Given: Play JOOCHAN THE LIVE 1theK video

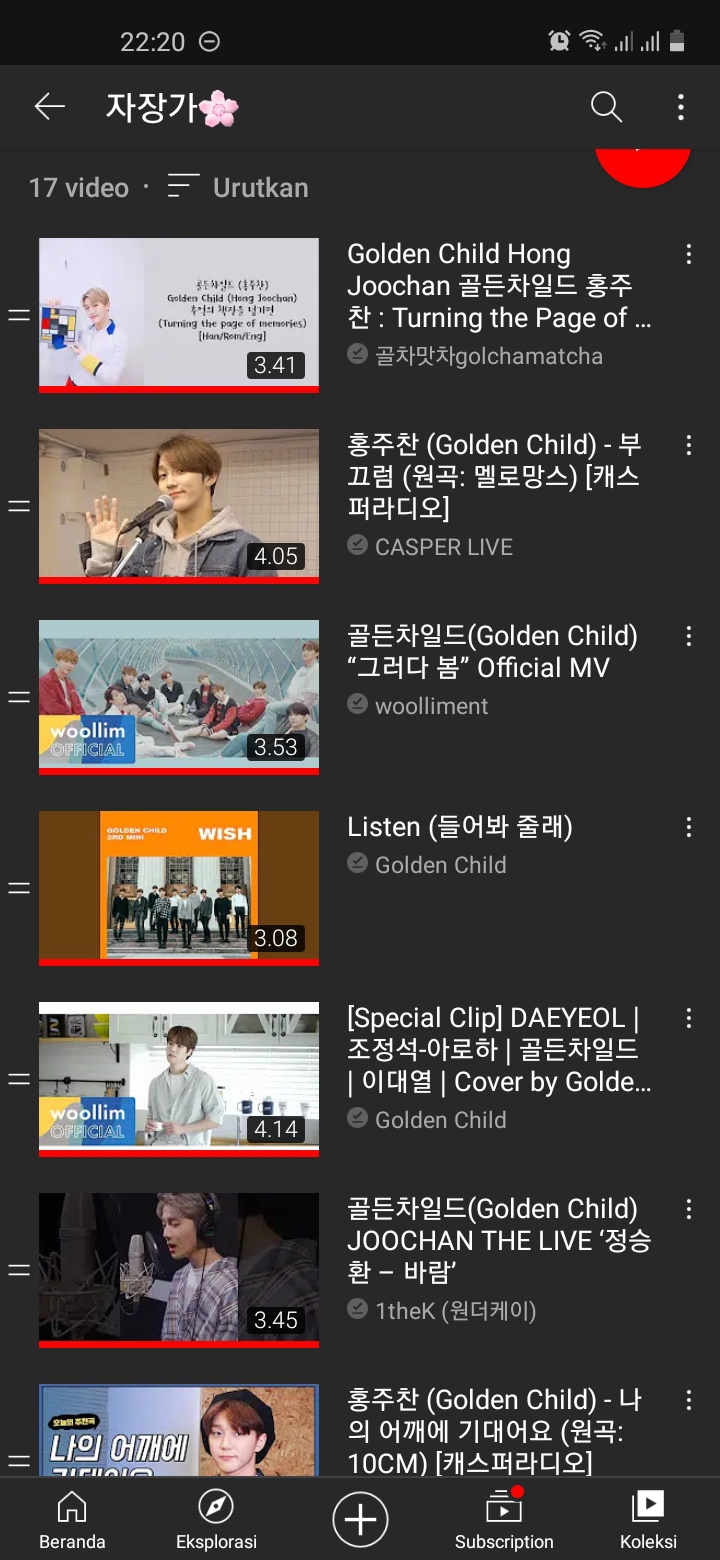Looking at the screenshot, I should click(179, 1268).
